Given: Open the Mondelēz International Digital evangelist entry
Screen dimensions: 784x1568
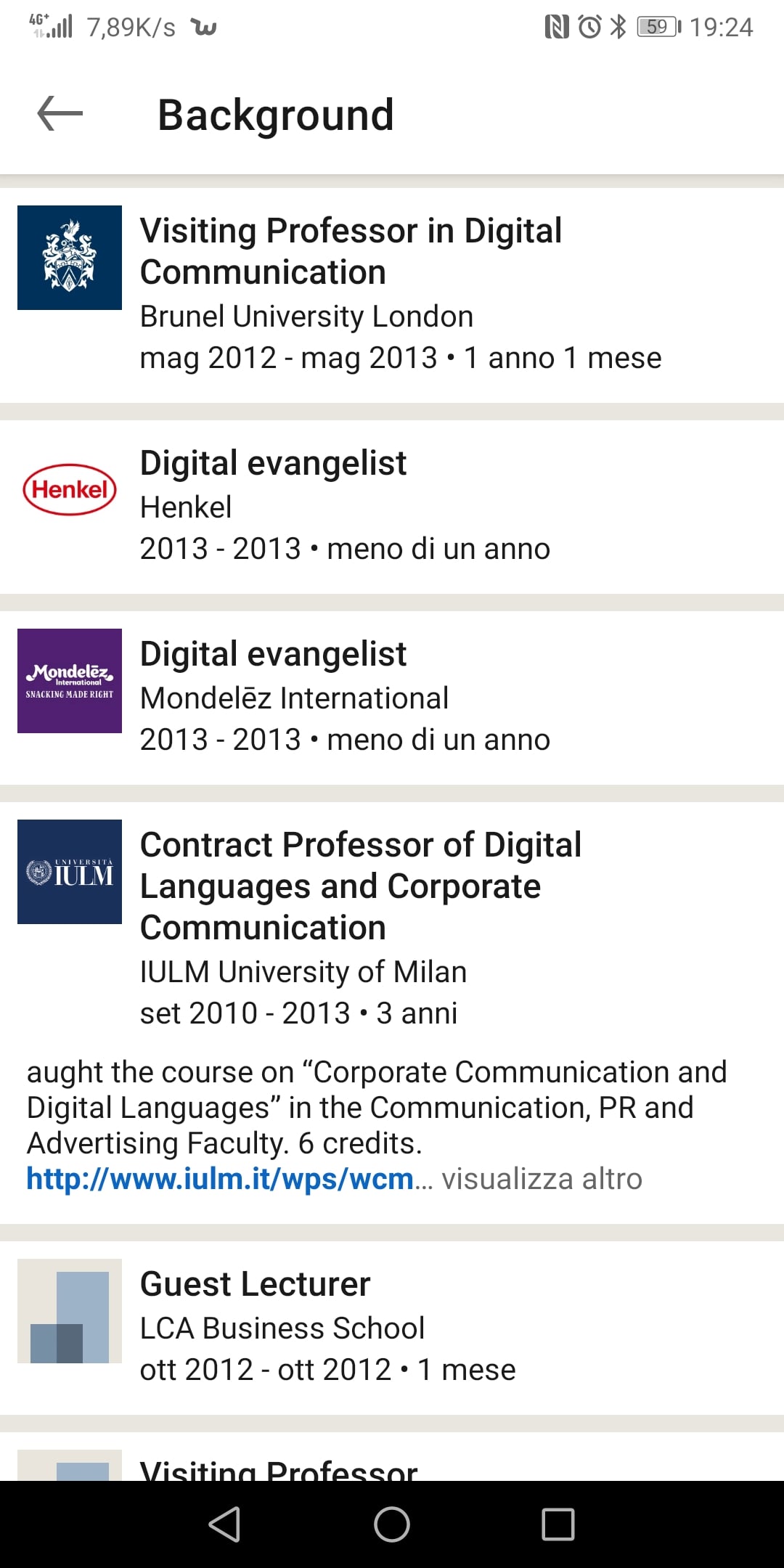Looking at the screenshot, I should pyautogui.click(x=392, y=698).
